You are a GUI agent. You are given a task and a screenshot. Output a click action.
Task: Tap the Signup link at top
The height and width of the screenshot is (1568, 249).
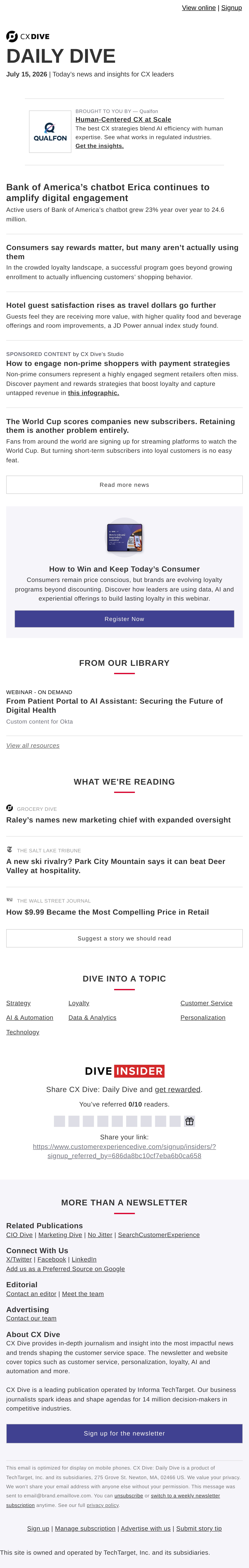click(231, 8)
